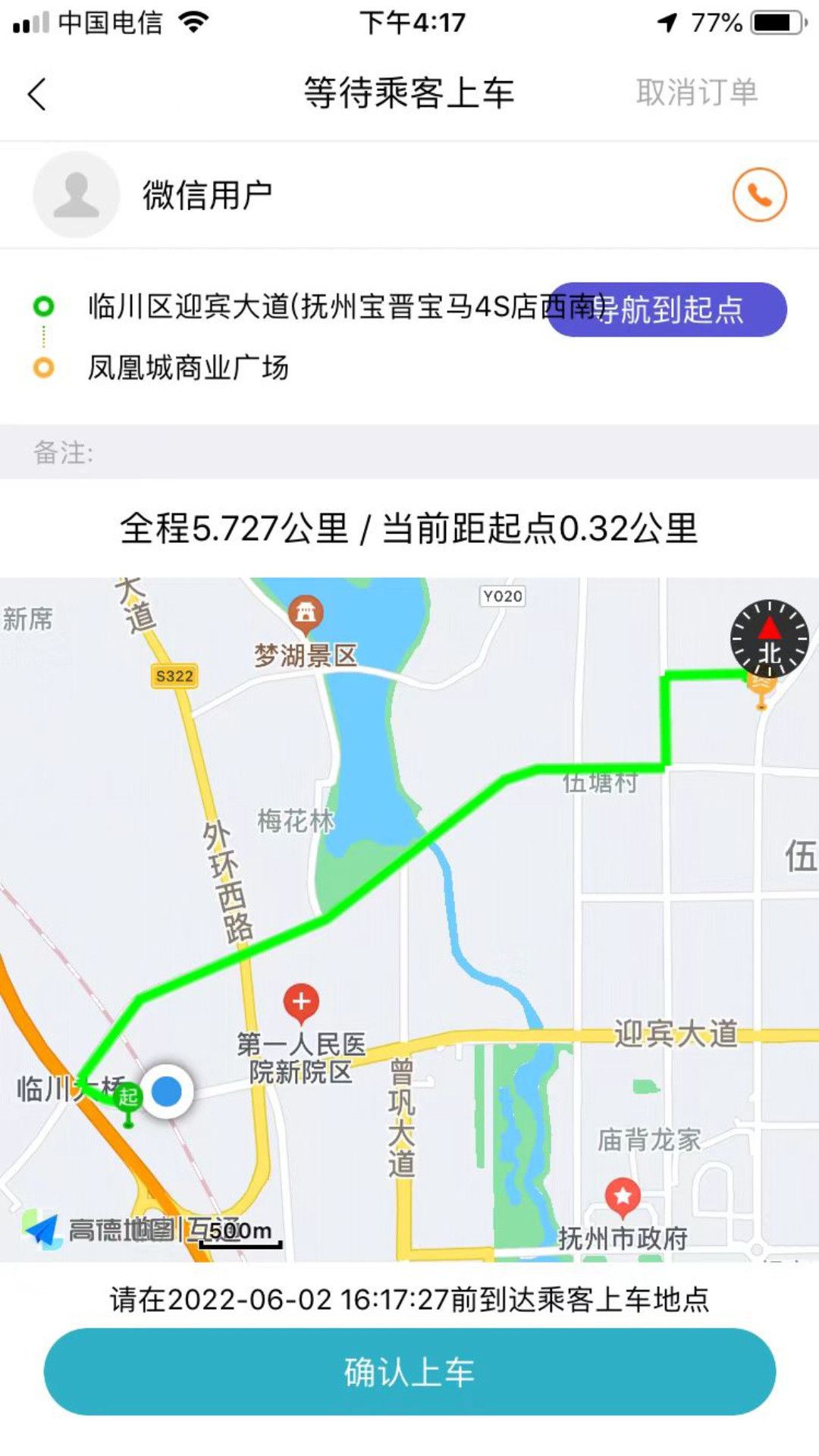Tap the orange circle marking the destination
The width and height of the screenshot is (819, 1456).
tap(43, 366)
